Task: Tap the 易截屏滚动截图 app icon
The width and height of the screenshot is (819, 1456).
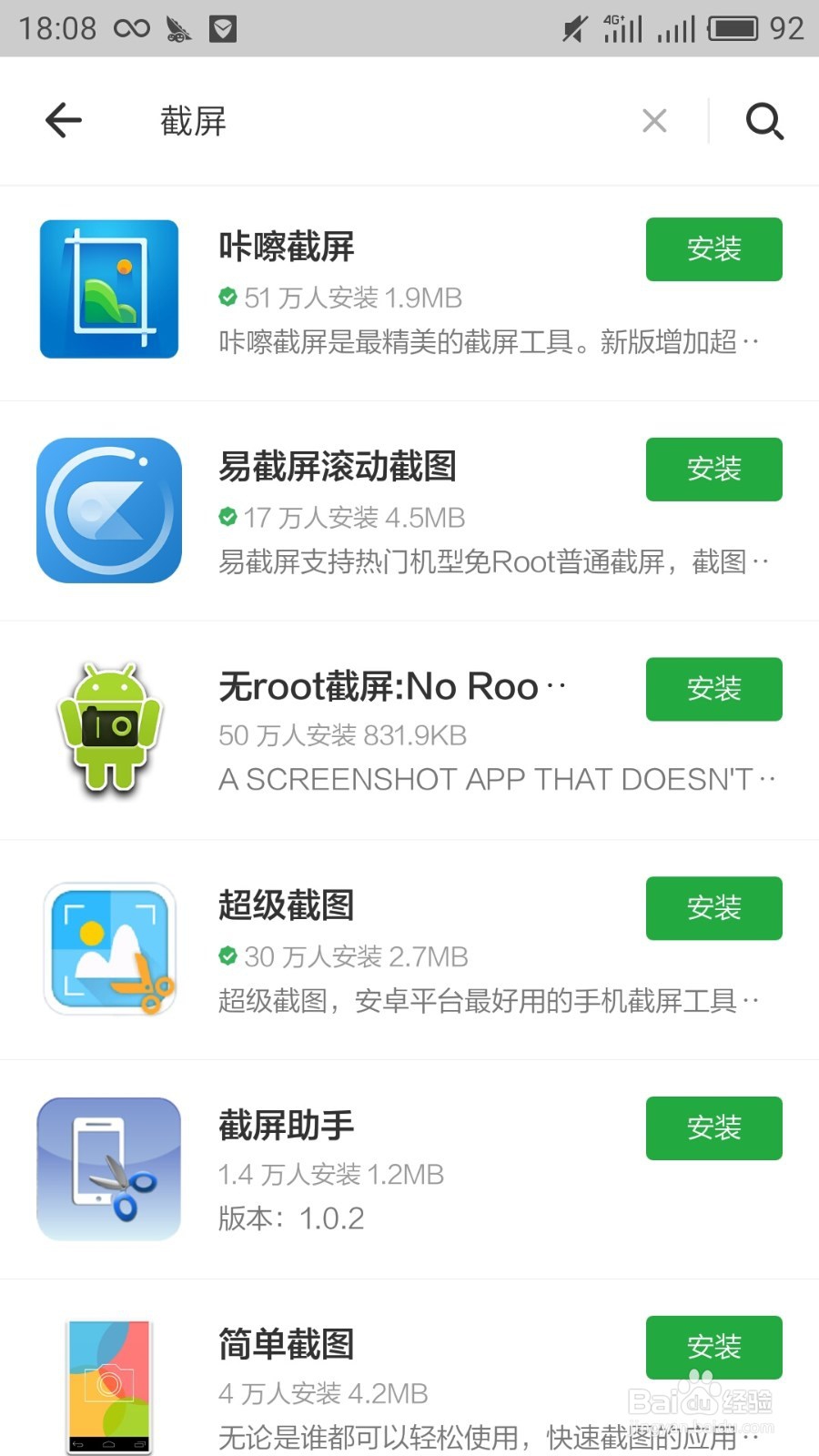Action: 108,510
